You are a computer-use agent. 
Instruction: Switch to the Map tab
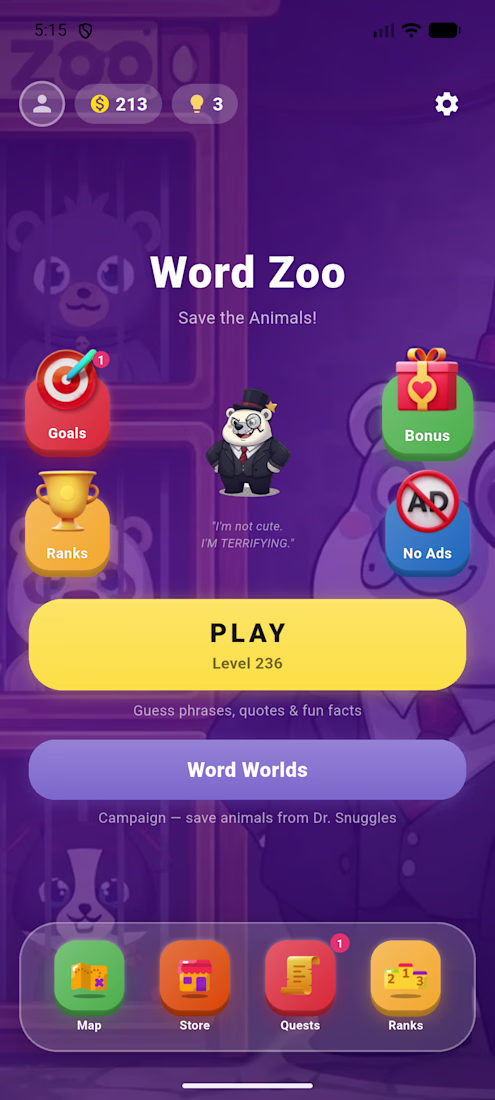click(x=89, y=986)
